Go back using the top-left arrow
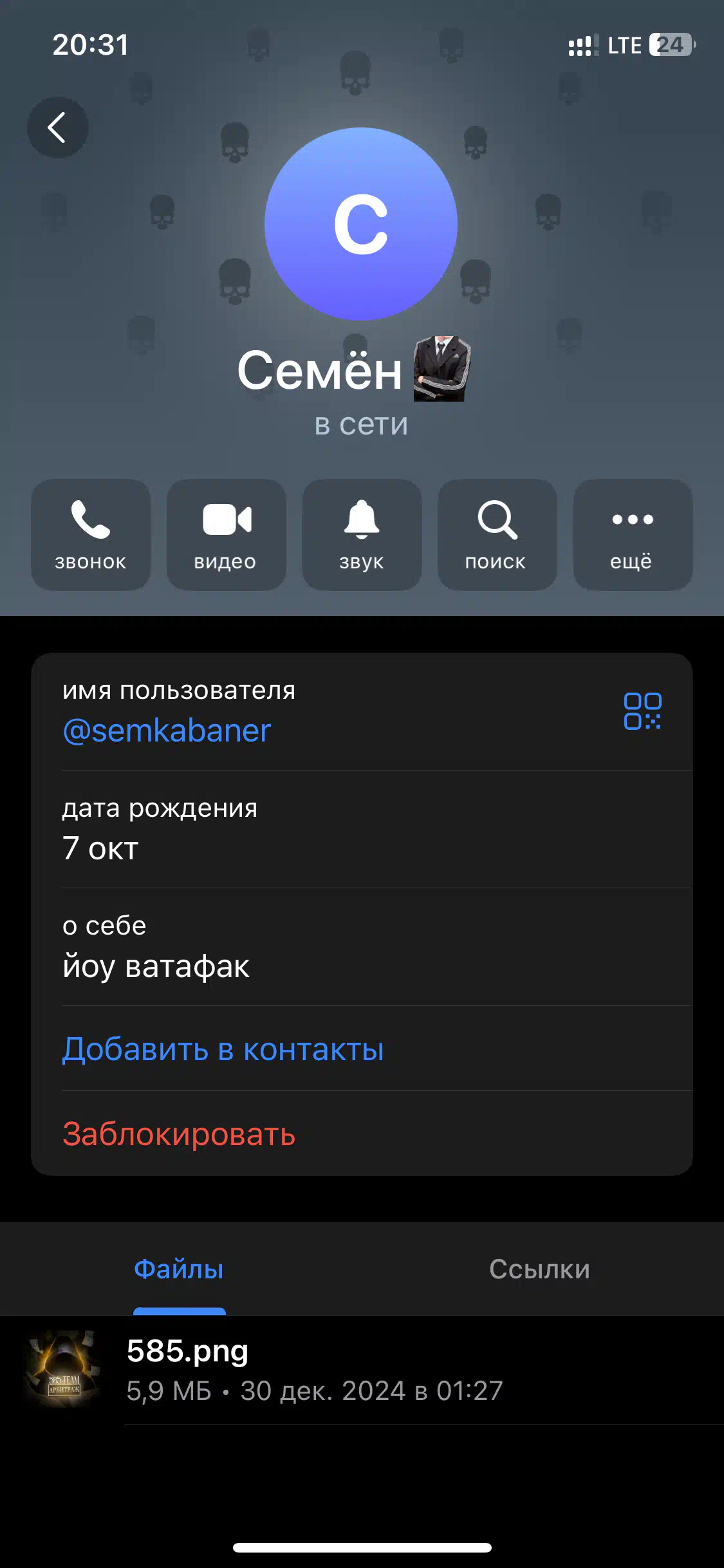Screen dimensions: 724x1568 (57, 127)
